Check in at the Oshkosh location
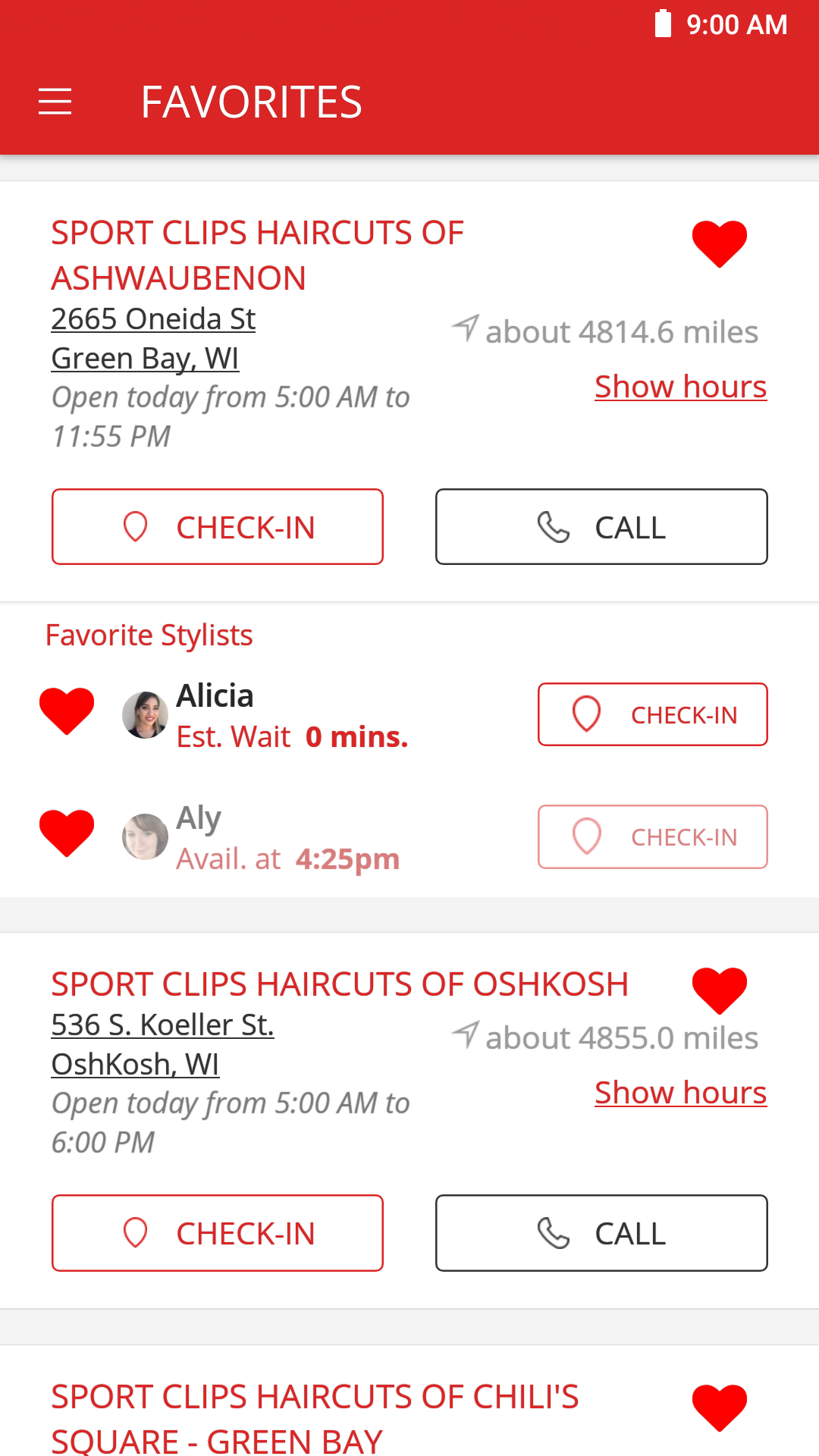Image resolution: width=819 pixels, height=1456 pixels. [218, 1233]
